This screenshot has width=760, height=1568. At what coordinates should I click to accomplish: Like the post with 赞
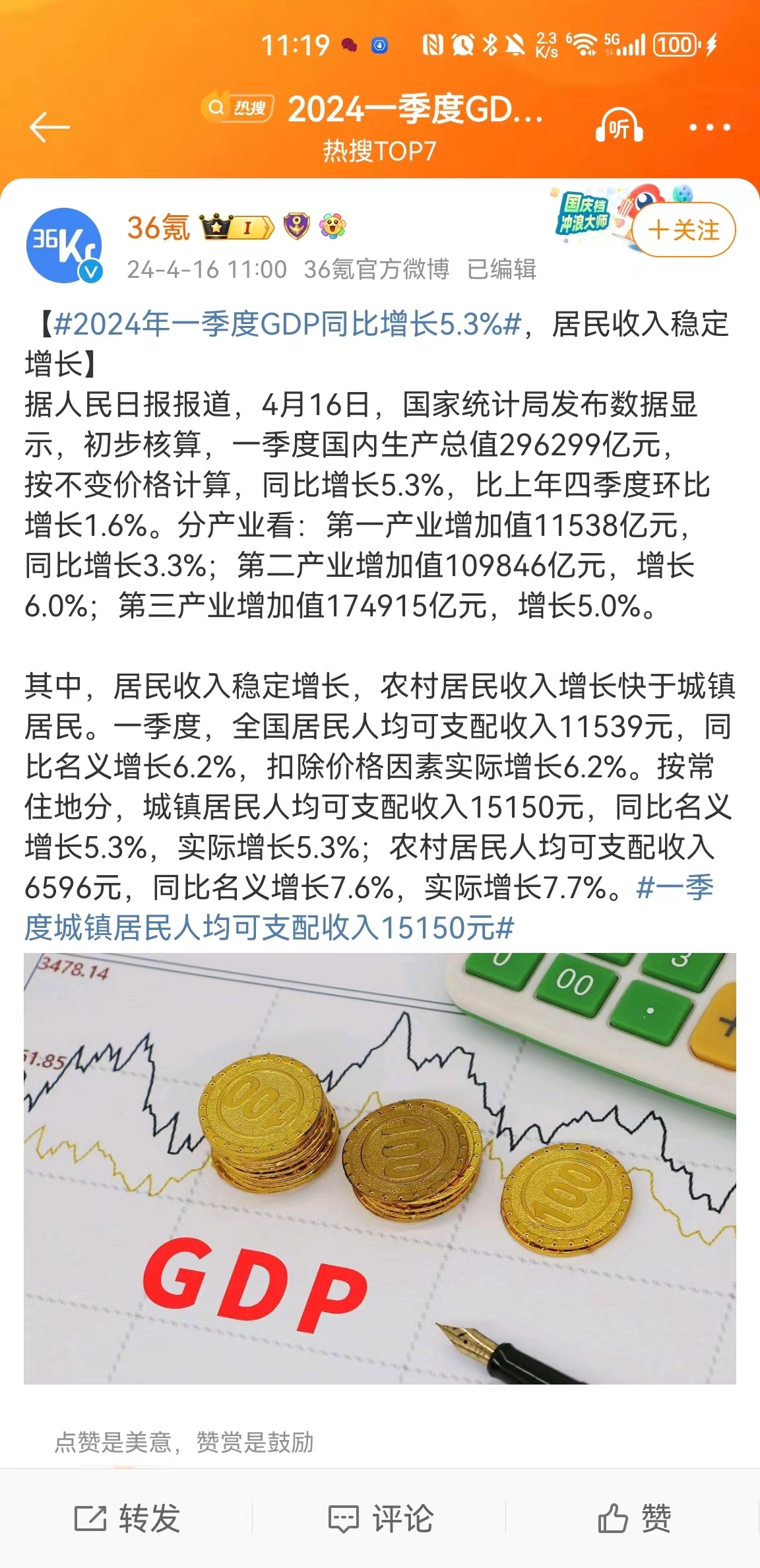click(633, 1518)
